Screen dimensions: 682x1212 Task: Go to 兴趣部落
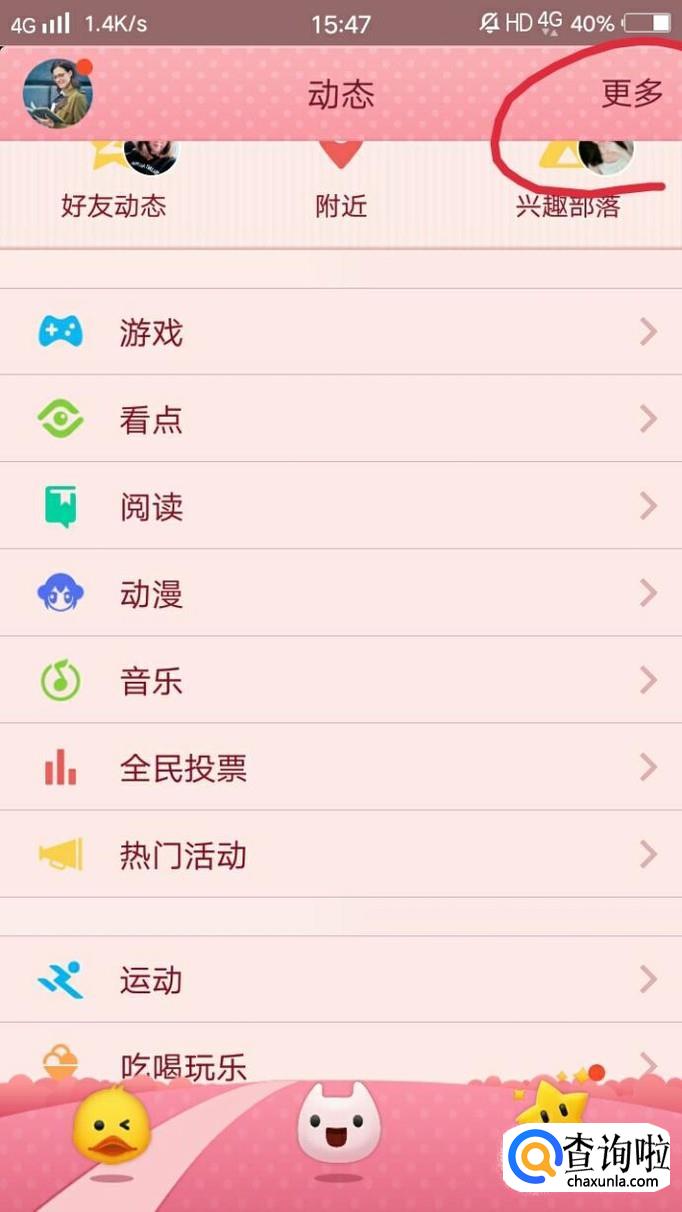click(x=568, y=190)
